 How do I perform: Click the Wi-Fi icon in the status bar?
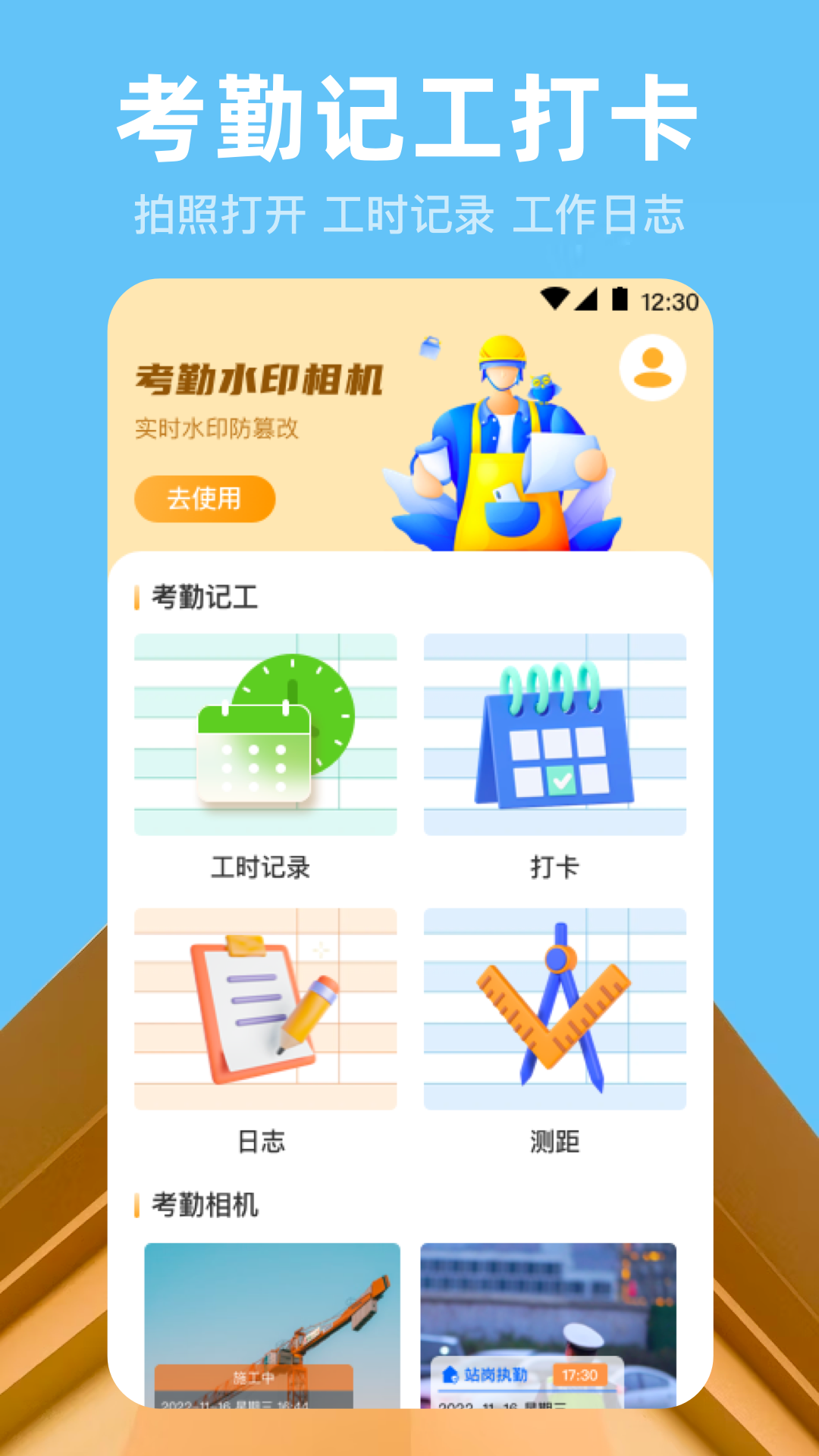[x=554, y=299]
